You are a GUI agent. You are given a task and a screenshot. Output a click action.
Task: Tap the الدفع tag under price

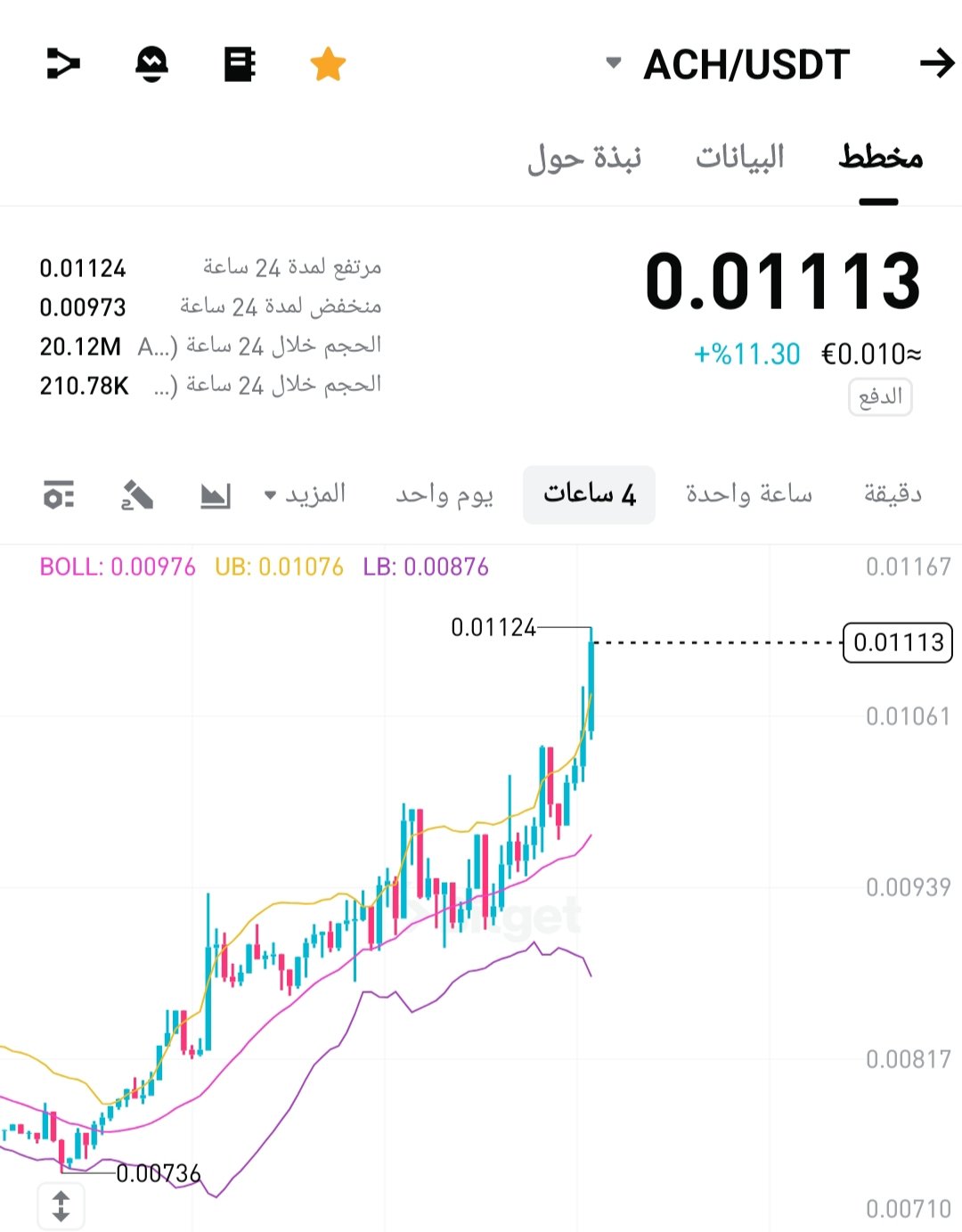tap(880, 396)
